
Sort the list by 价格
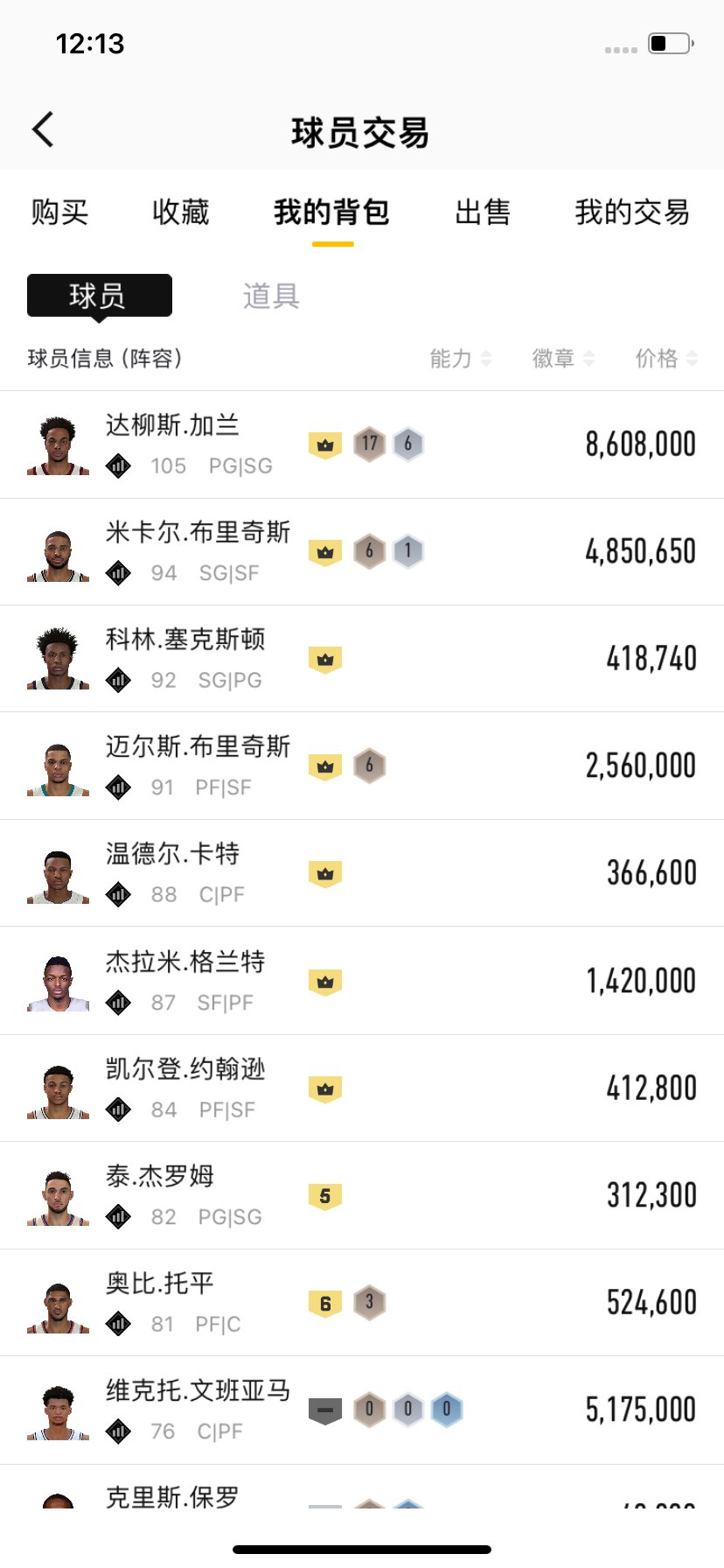click(x=666, y=359)
